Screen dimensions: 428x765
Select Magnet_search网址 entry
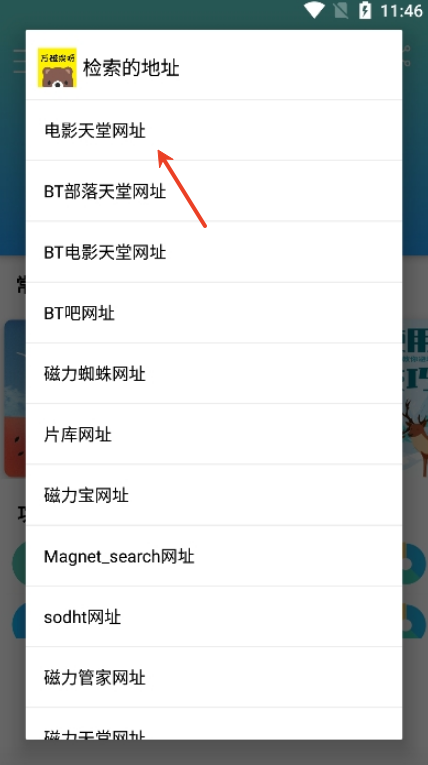pyautogui.click(x=214, y=556)
